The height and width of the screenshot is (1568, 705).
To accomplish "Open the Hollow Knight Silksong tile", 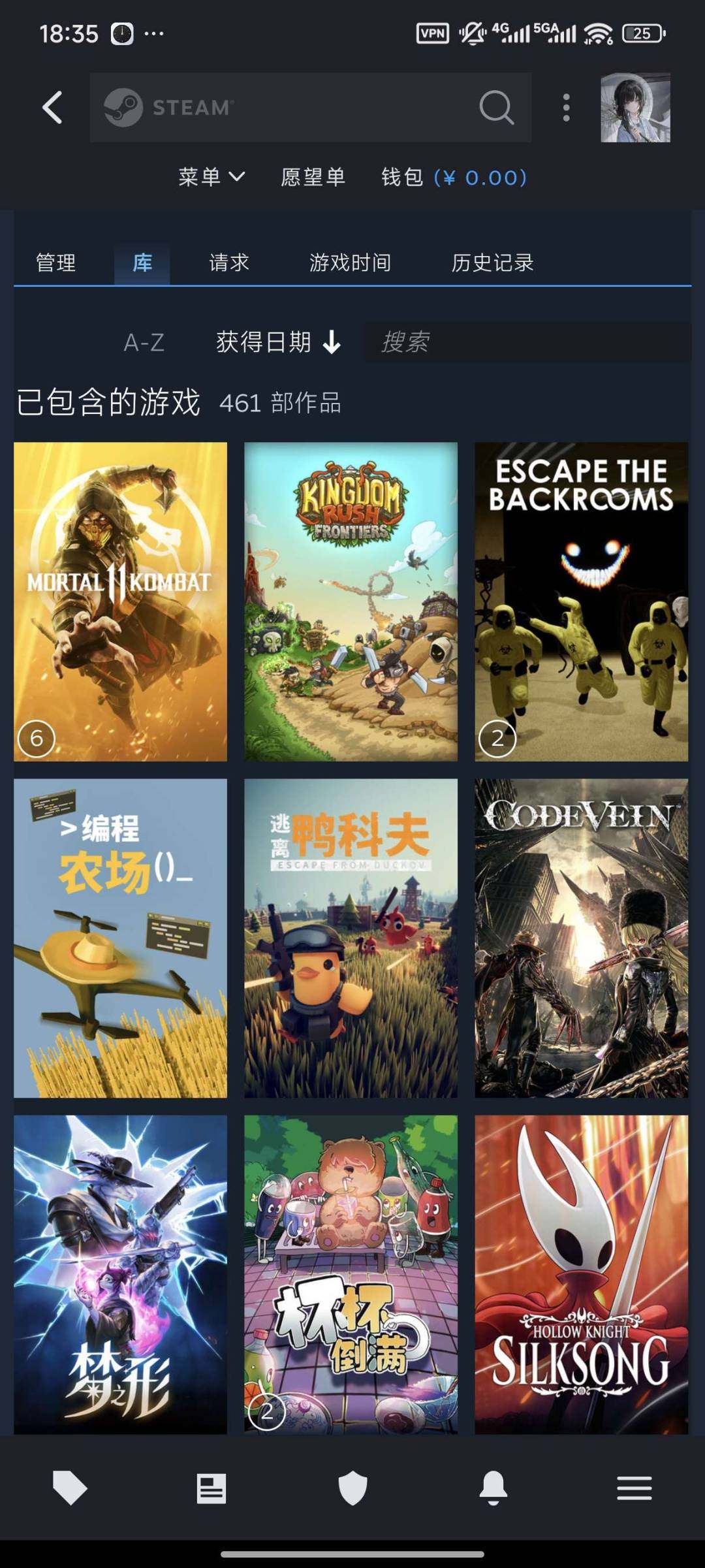I will pos(581,1273).
